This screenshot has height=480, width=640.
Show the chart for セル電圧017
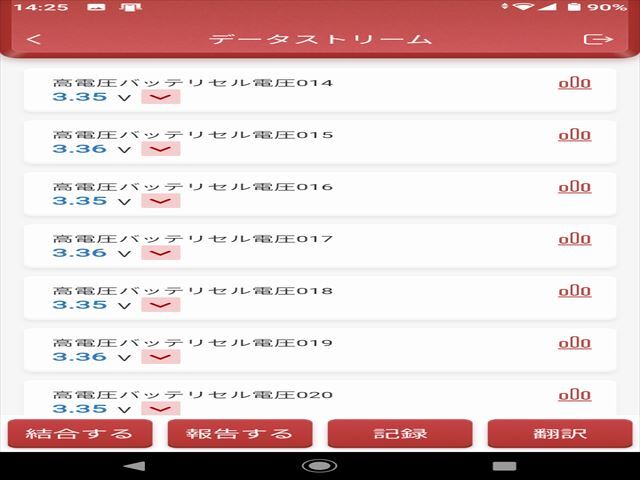coord(574,239)
